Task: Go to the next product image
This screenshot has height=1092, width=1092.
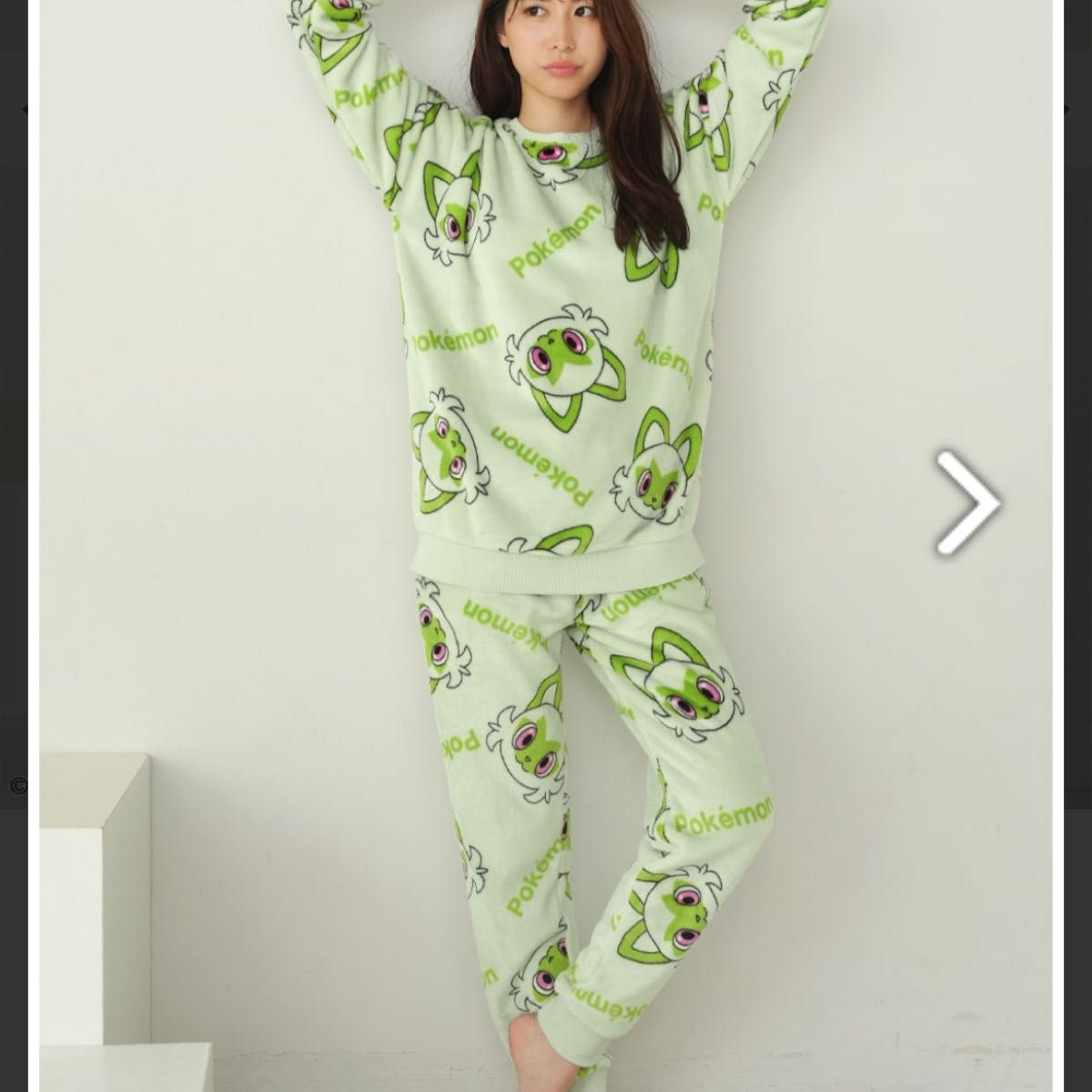Action: 968,502
